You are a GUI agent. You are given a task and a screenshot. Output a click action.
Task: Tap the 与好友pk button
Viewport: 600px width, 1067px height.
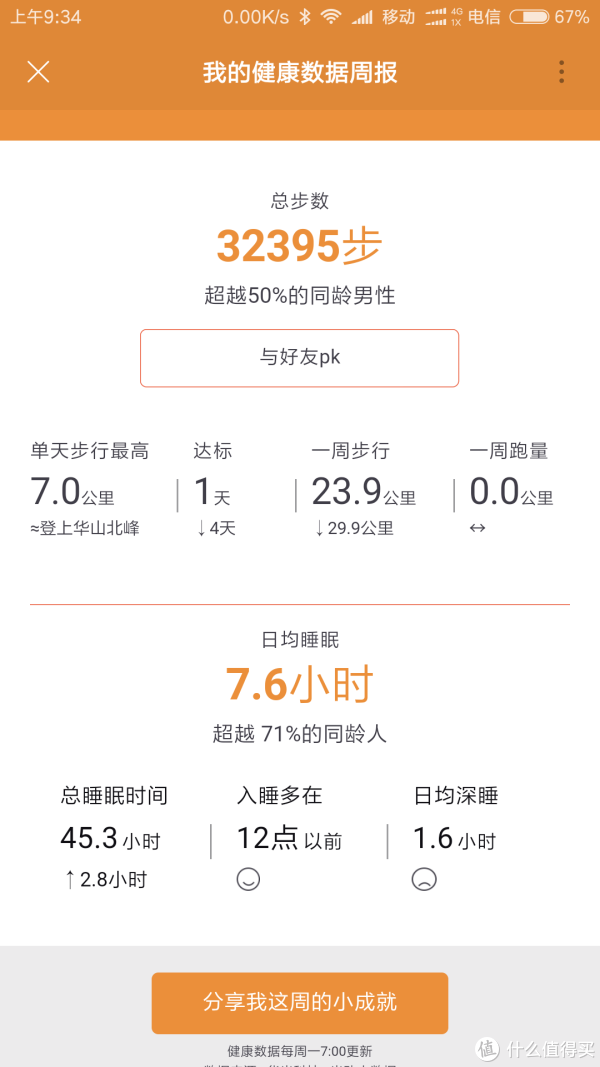[299, 358]
